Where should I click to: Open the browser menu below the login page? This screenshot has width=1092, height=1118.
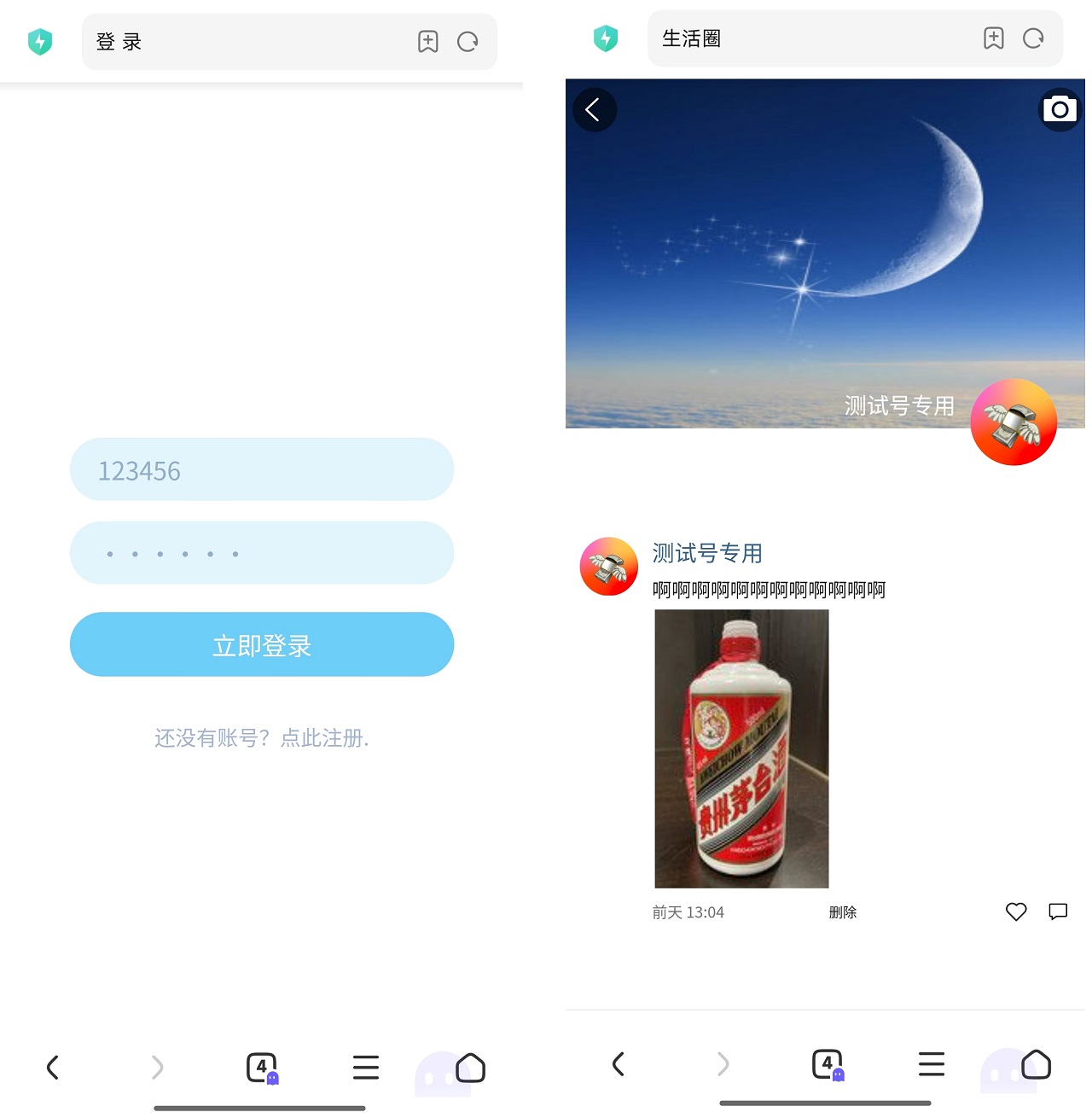[x=366, y=1067]
